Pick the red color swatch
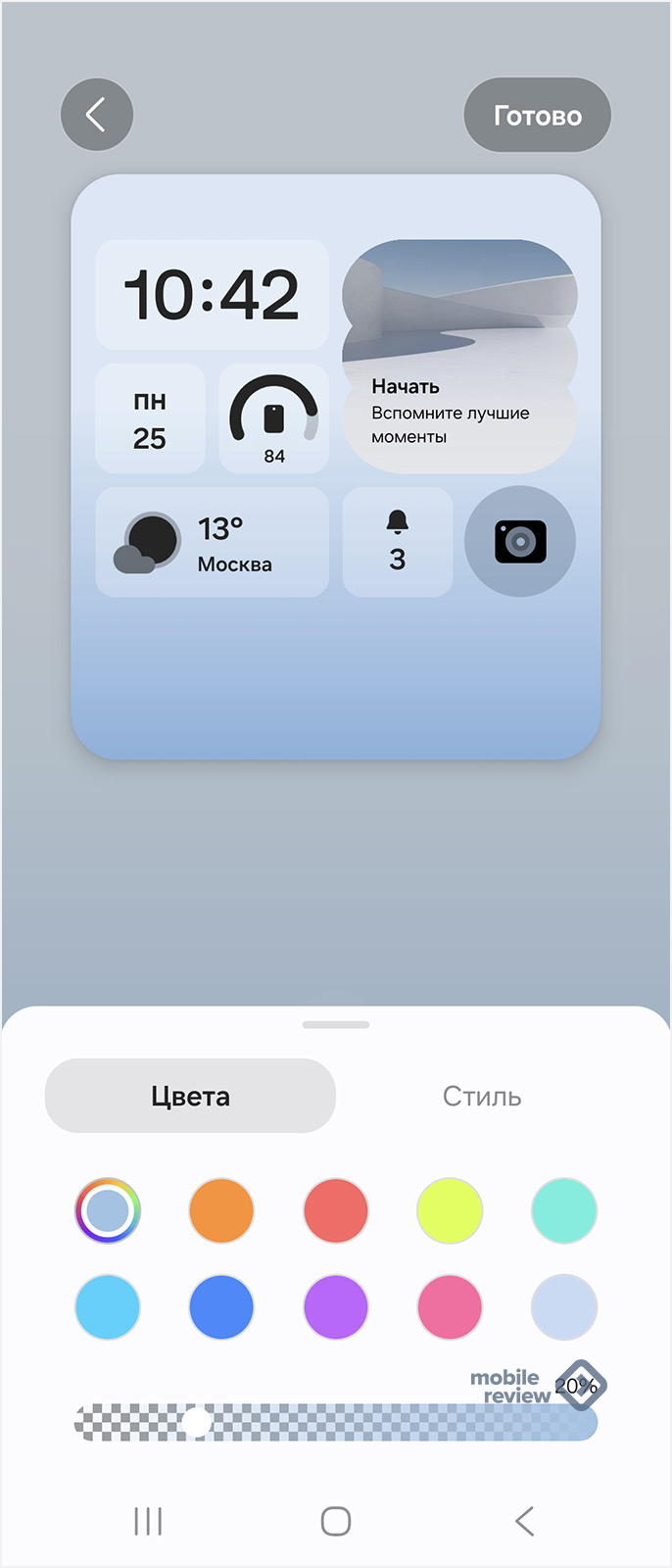 coord(336,1211)
